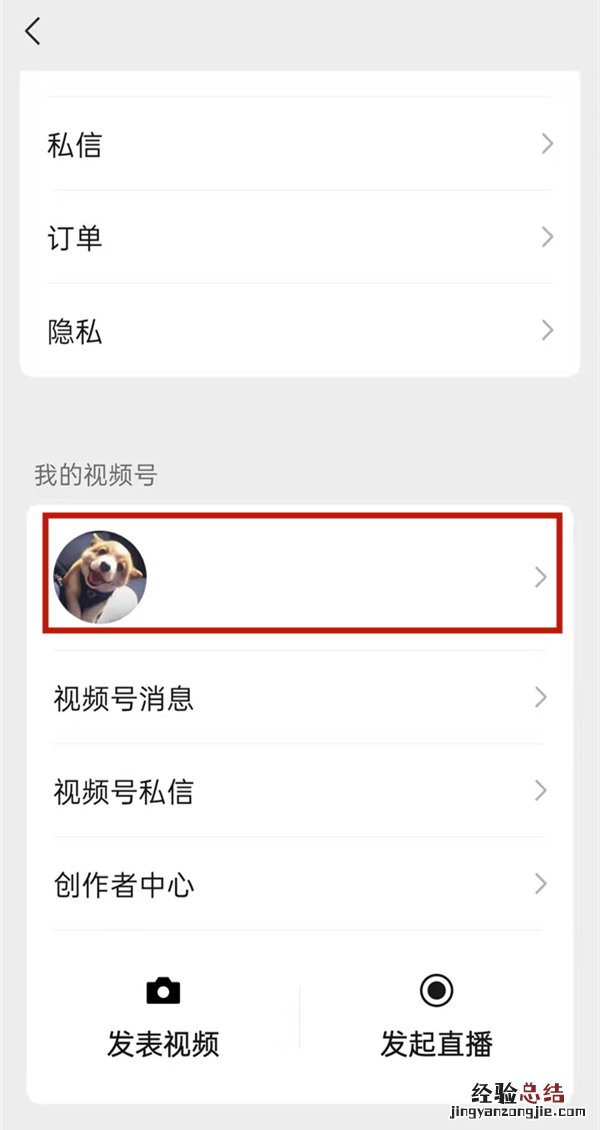Open the 订单 row
The image size is (600, 1130).
300,238
